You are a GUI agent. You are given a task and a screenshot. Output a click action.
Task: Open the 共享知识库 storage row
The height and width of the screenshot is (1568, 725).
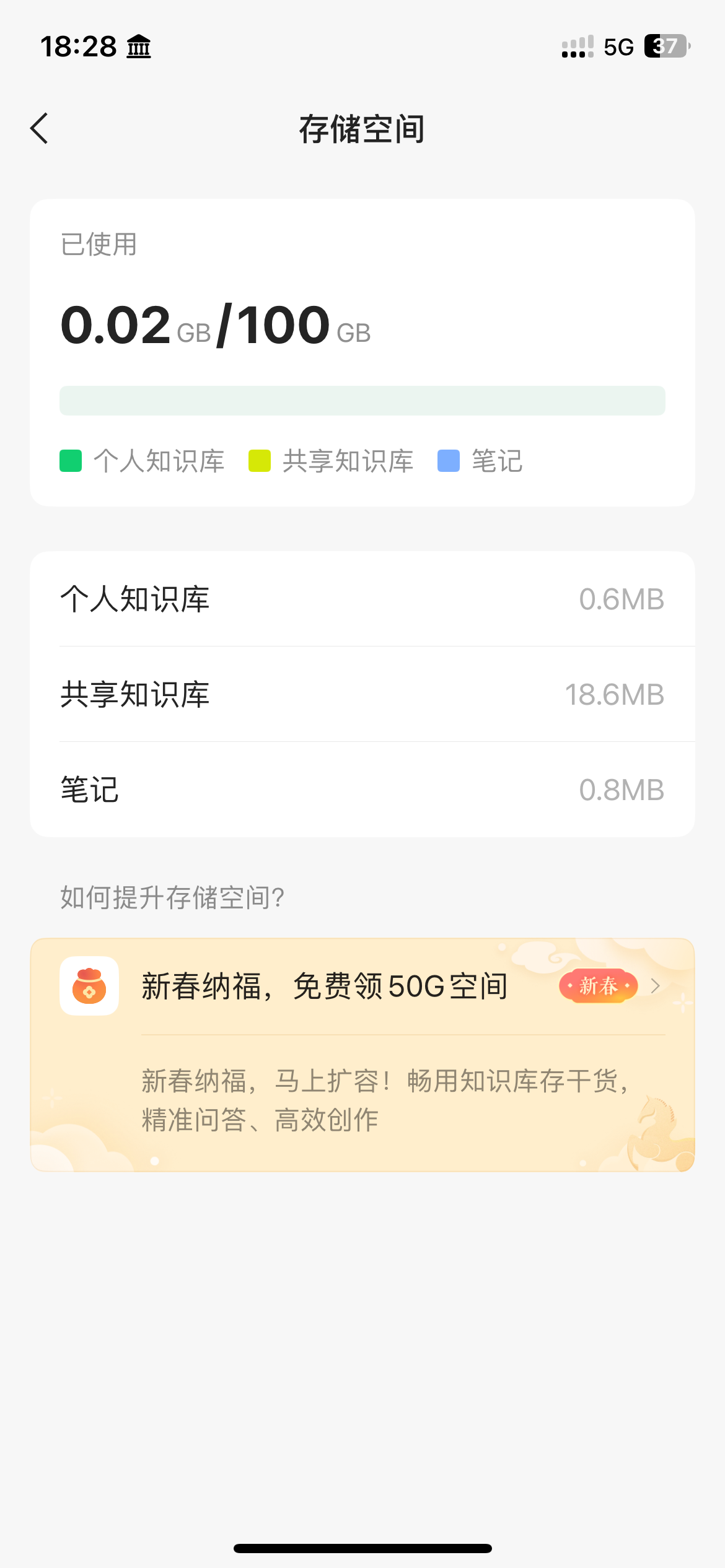[362, 695]
